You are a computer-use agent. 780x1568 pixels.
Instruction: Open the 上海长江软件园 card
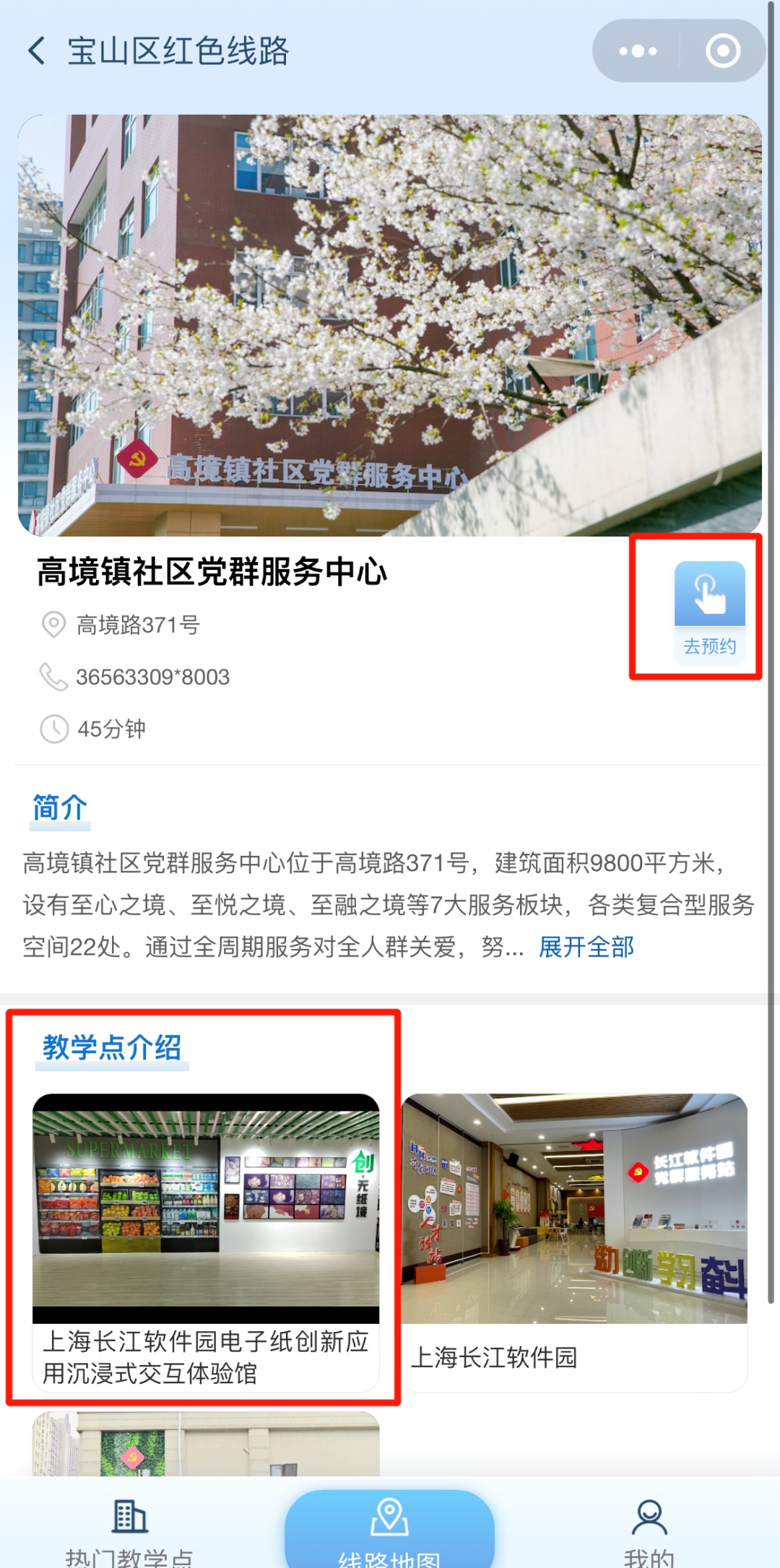(574, 1241)
